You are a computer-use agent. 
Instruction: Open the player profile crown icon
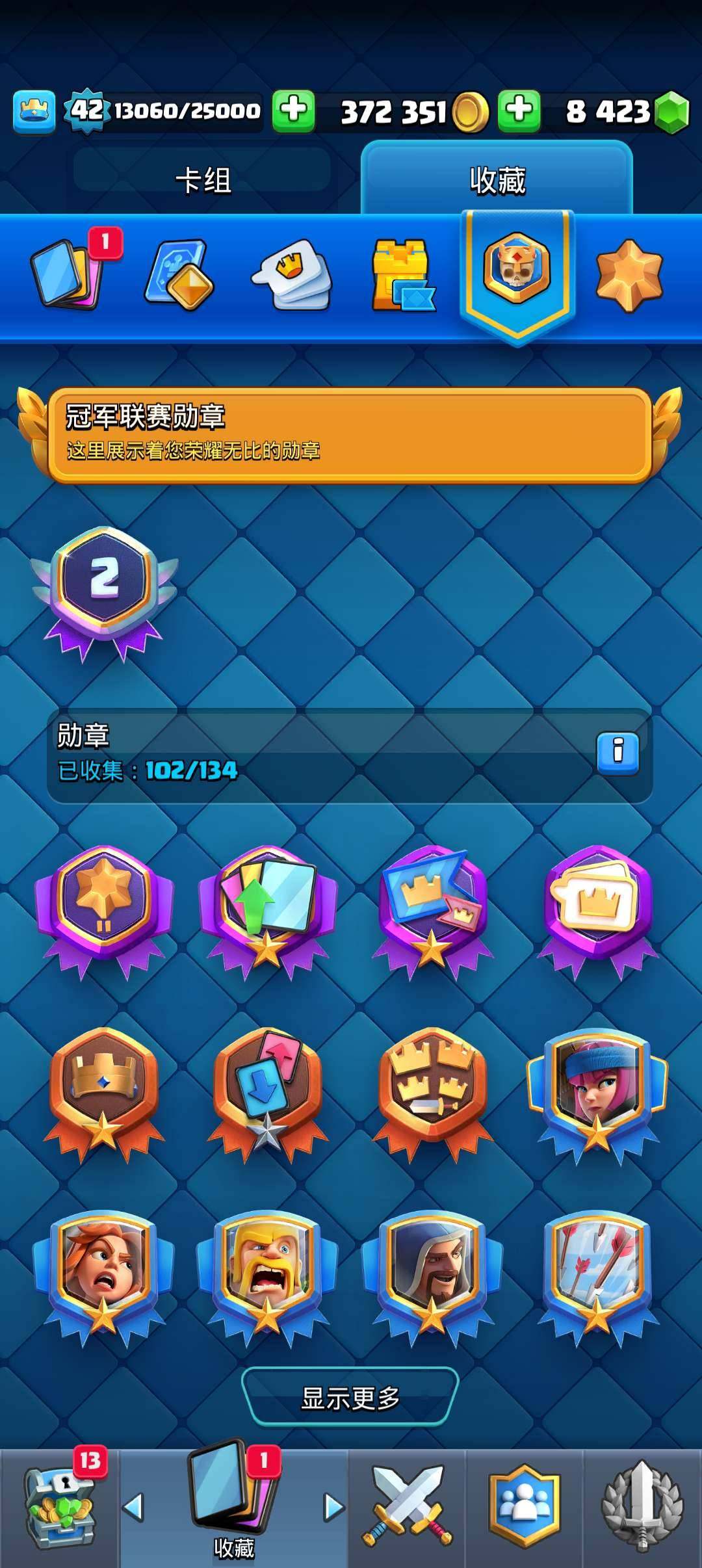(x=34, y=112)
